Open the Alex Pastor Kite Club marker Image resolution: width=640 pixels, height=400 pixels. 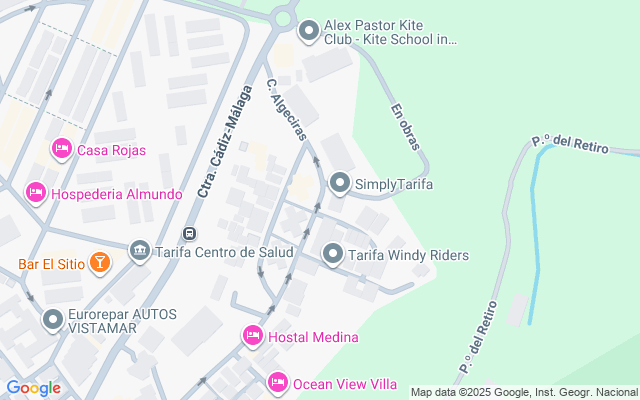309,31
